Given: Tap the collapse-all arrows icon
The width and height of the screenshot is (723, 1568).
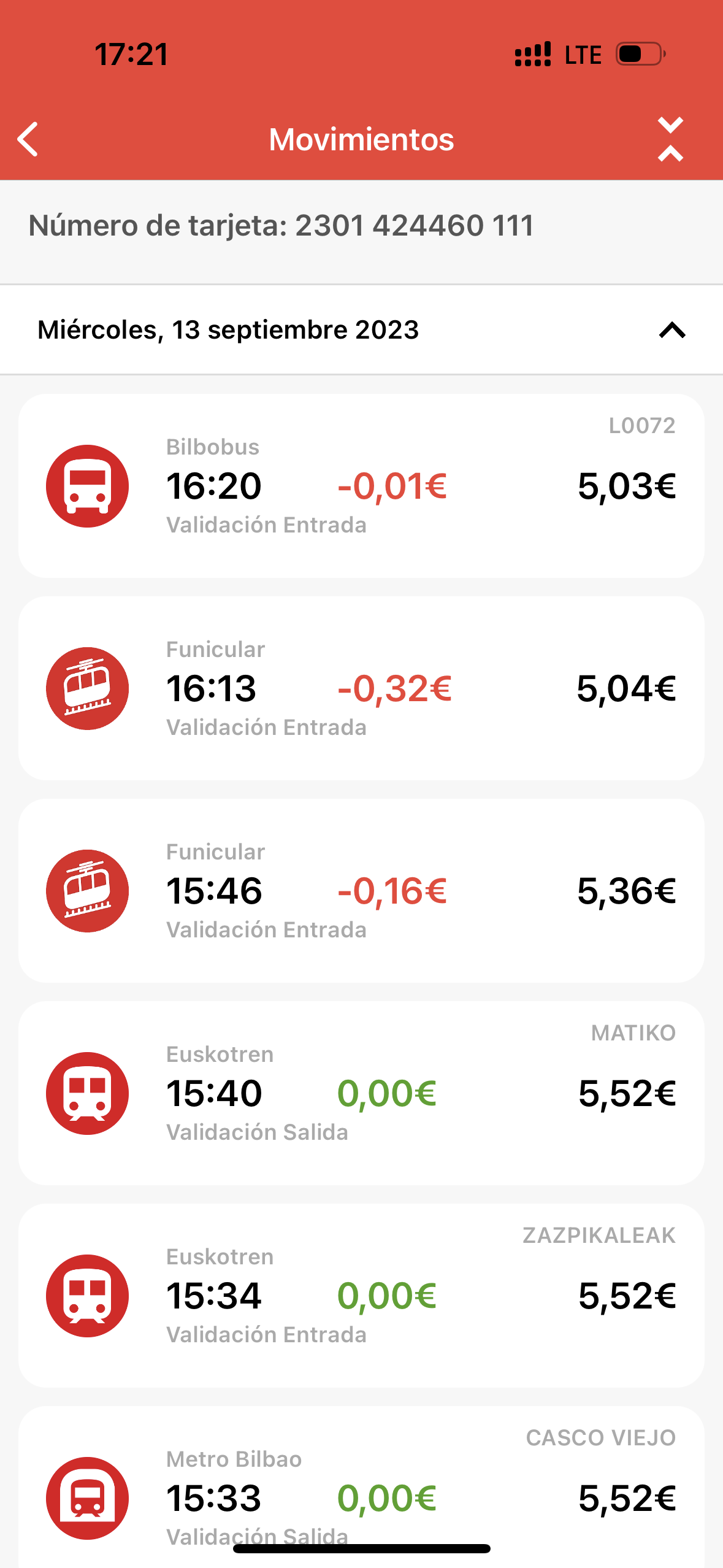Looking at the screenshot, I should pos(670,139).
